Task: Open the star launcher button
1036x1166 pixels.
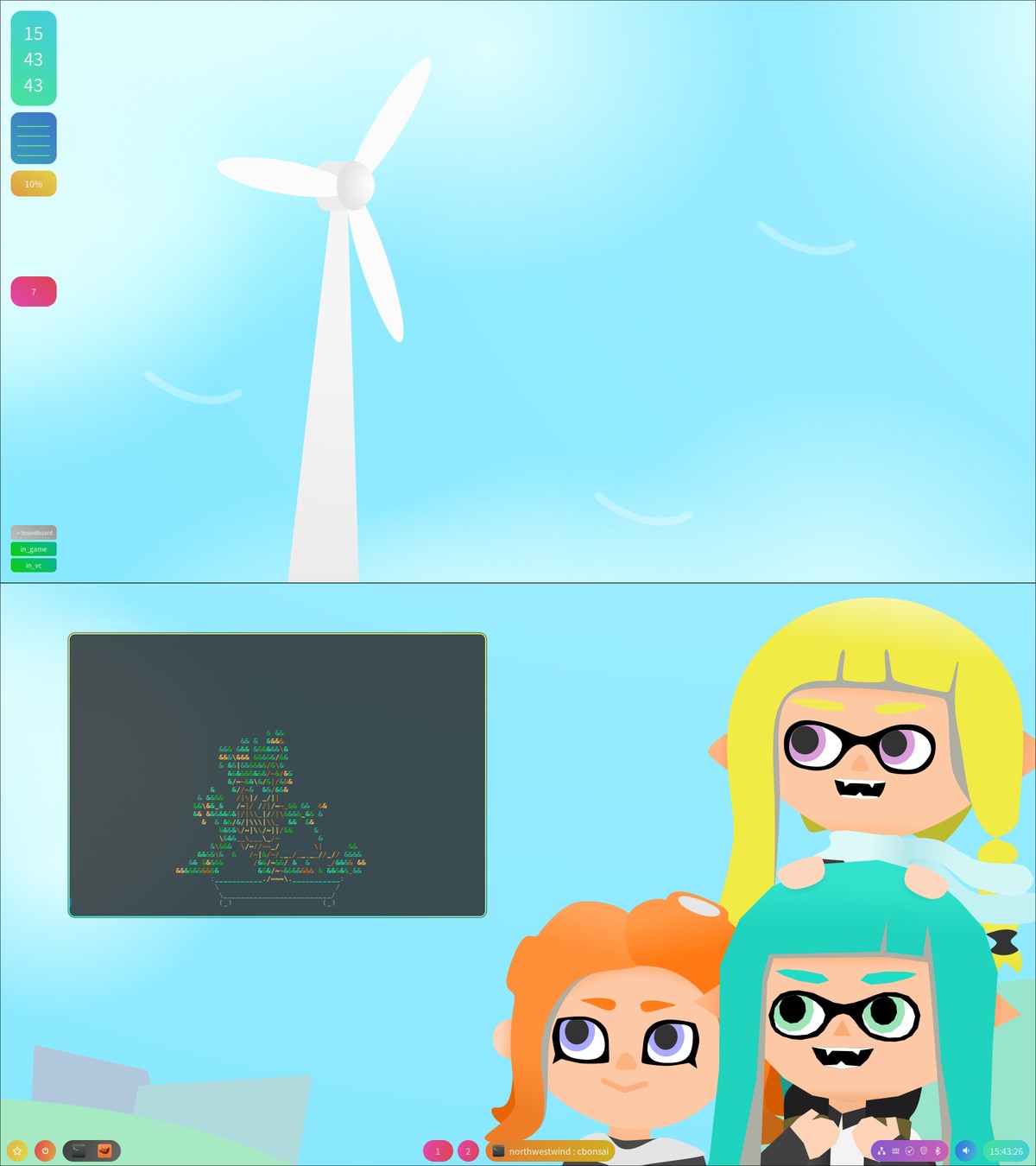Action: click(17, 1150)
